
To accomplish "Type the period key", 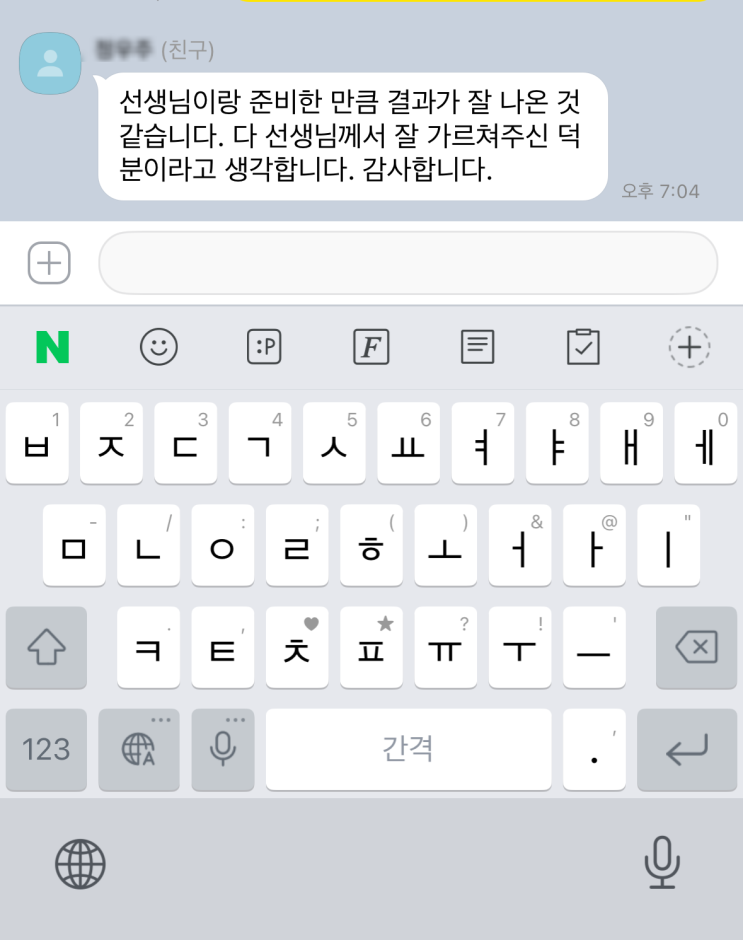I will [594, 749].
